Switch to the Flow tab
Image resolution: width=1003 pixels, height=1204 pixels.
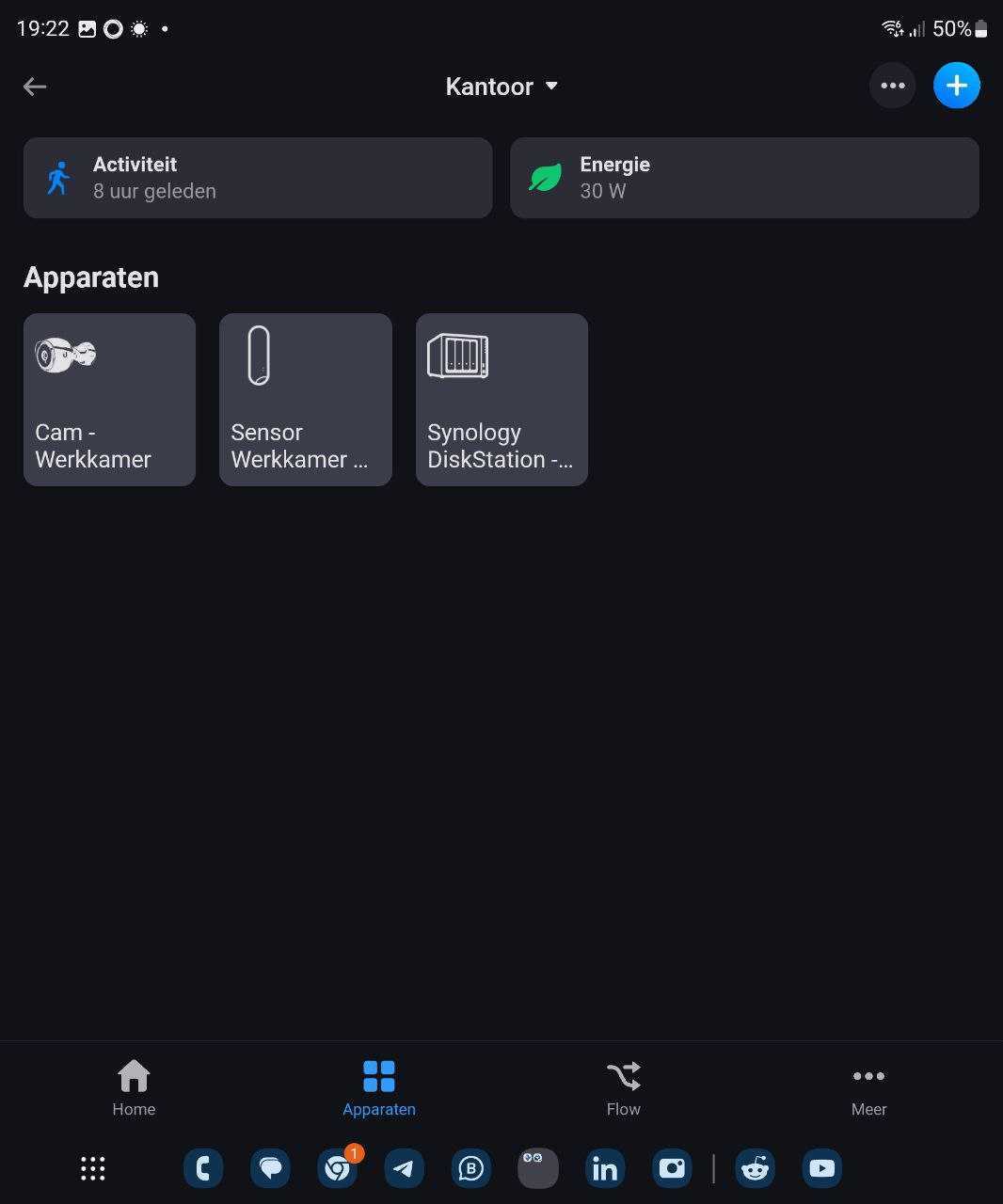pos(623,1087)
